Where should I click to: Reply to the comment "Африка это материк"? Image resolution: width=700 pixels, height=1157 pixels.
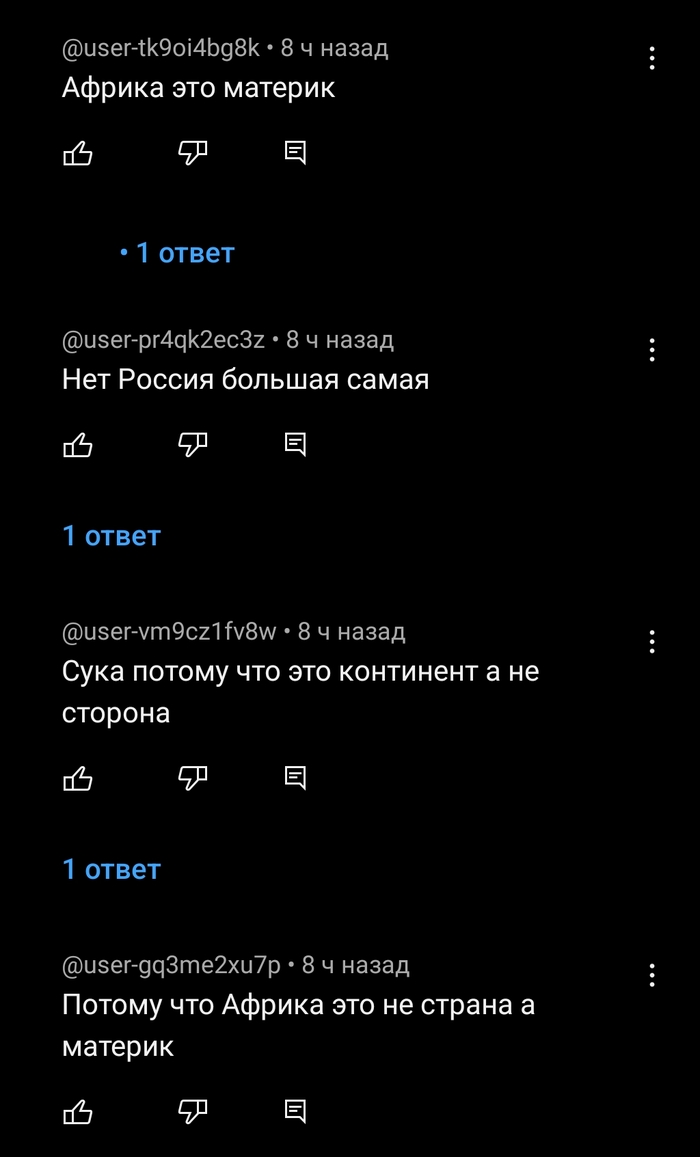(295, 153)
